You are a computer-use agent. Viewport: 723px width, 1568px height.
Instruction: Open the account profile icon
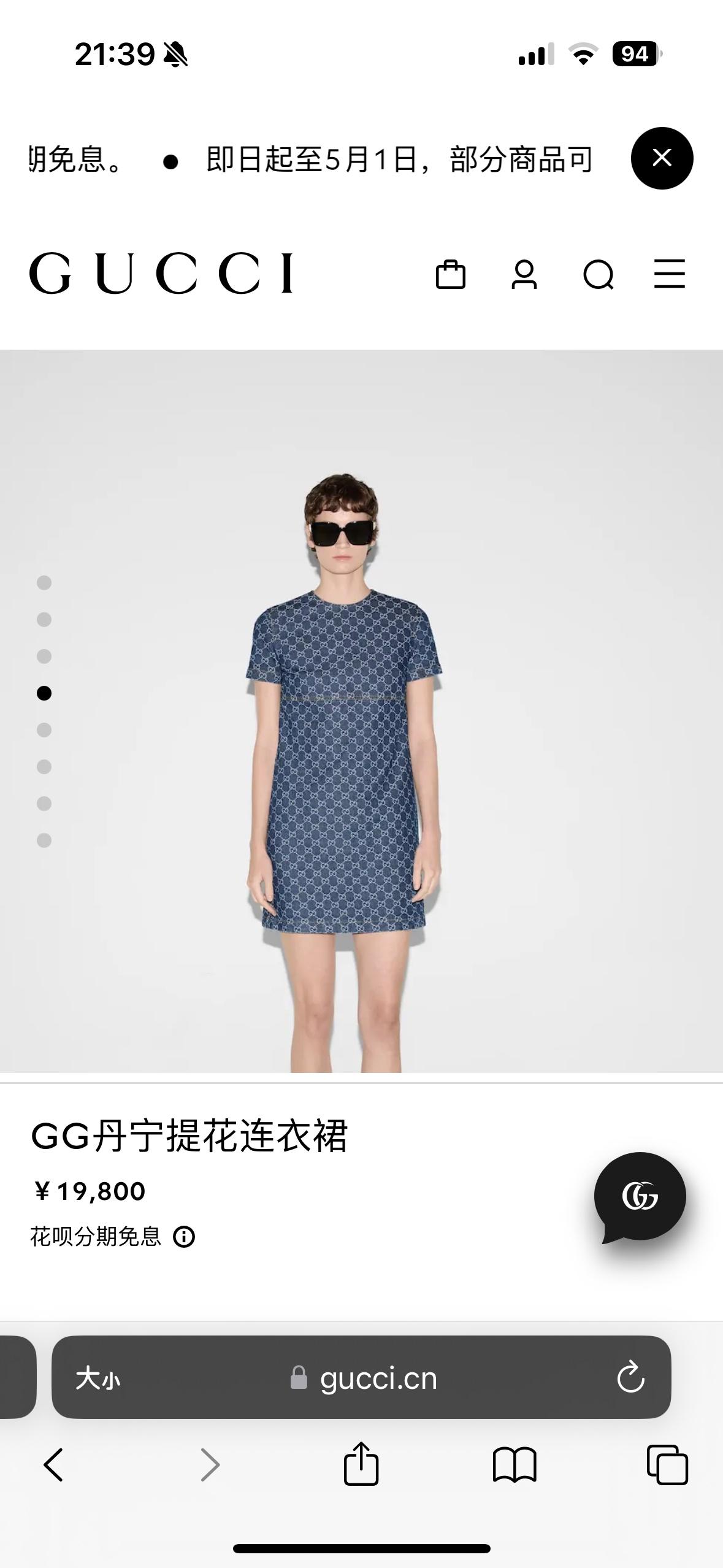coord(524,274)
